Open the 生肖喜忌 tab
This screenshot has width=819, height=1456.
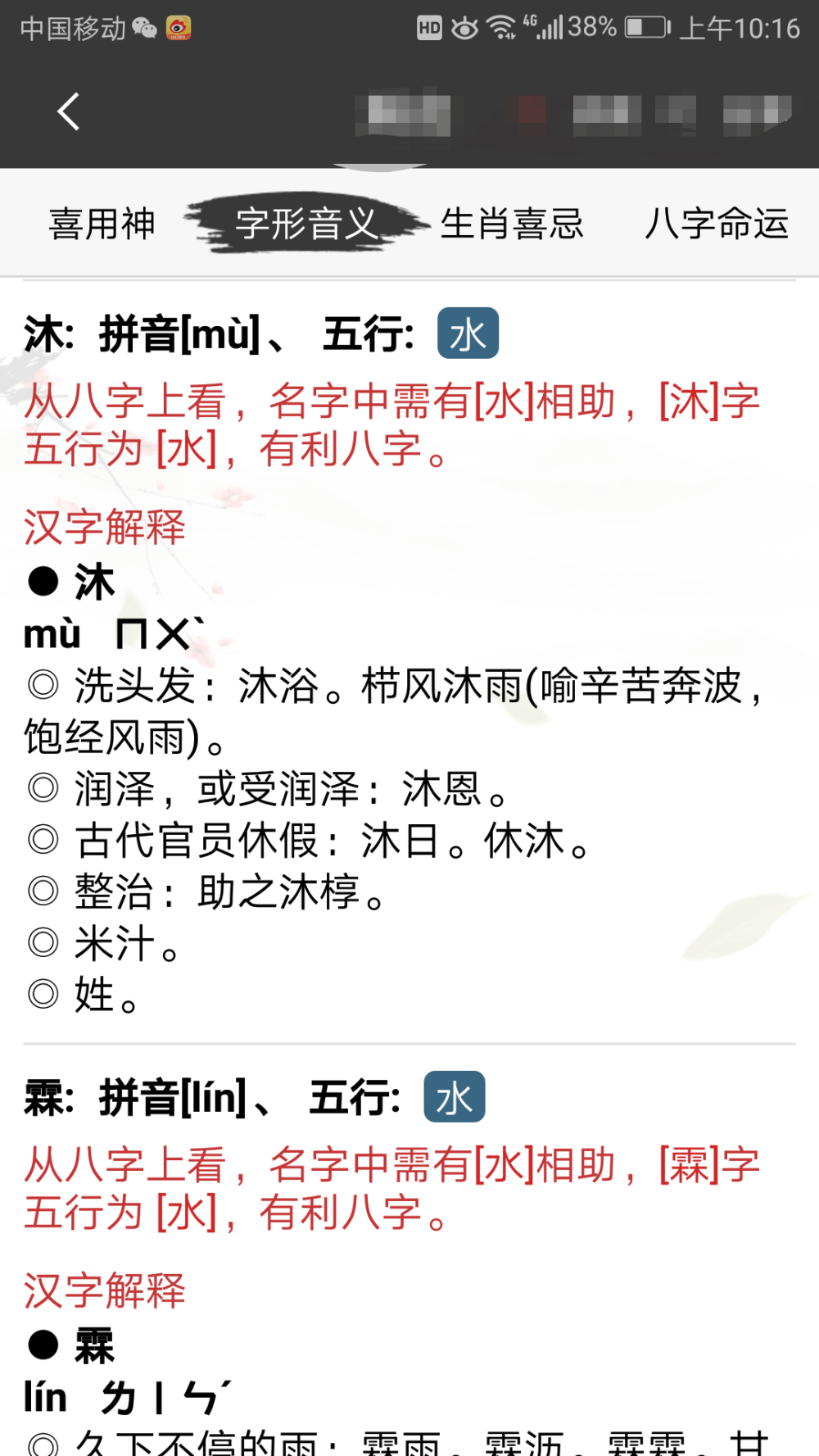(512, 224)
